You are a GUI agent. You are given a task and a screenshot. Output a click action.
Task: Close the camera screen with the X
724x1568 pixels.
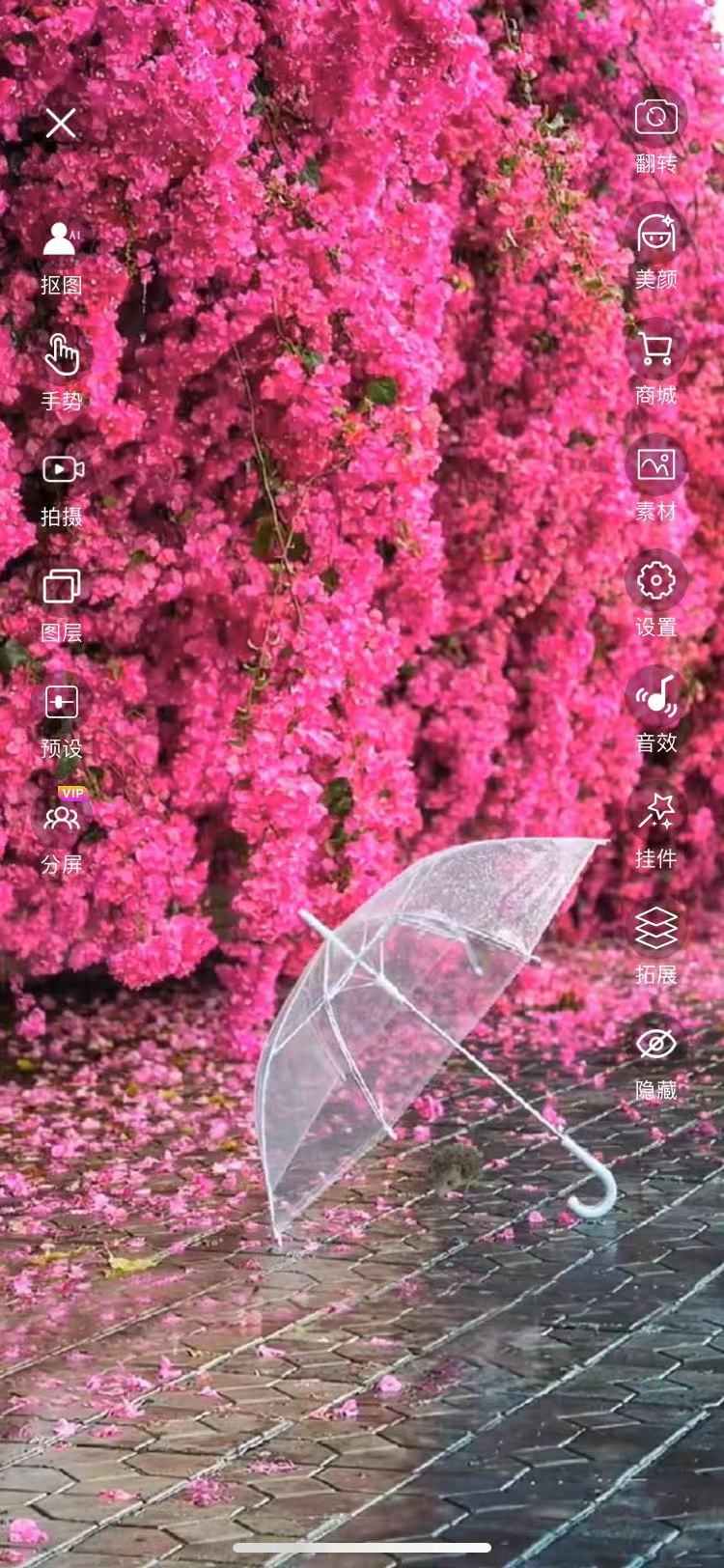pyautogui.click(x=61, y=124)
